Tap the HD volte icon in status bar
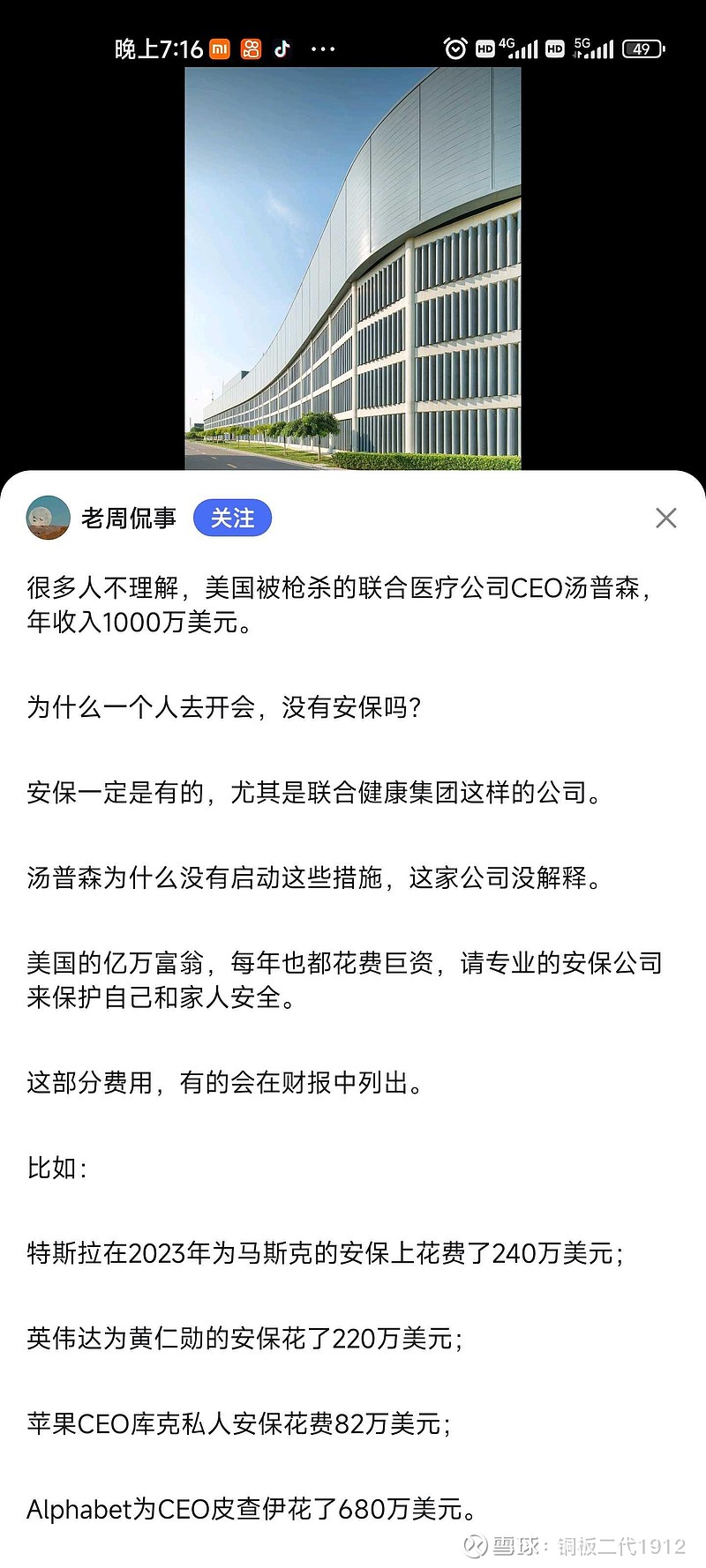The height and width of the screenshot is (1568, 706). 484,49
